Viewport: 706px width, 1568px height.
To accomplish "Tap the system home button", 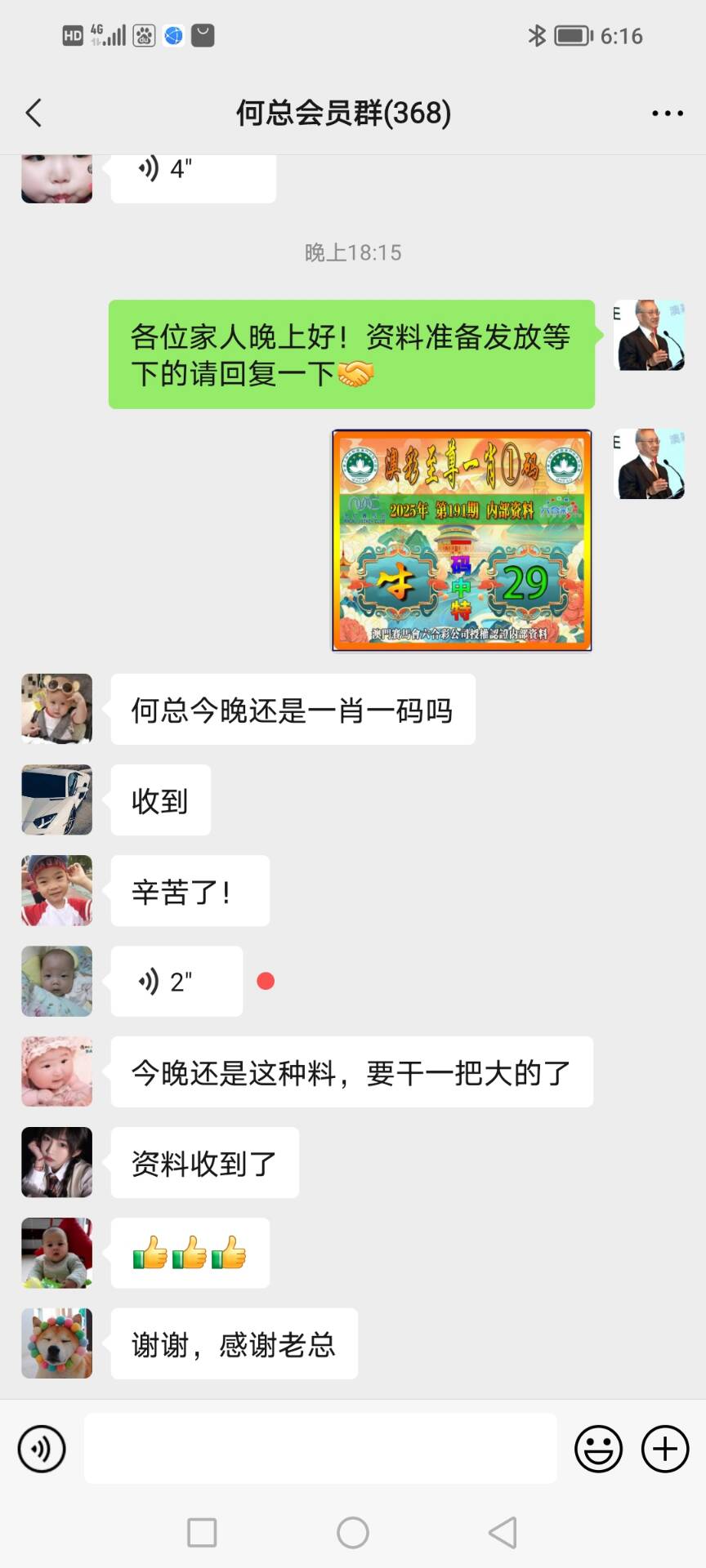I will [353, 1532].
